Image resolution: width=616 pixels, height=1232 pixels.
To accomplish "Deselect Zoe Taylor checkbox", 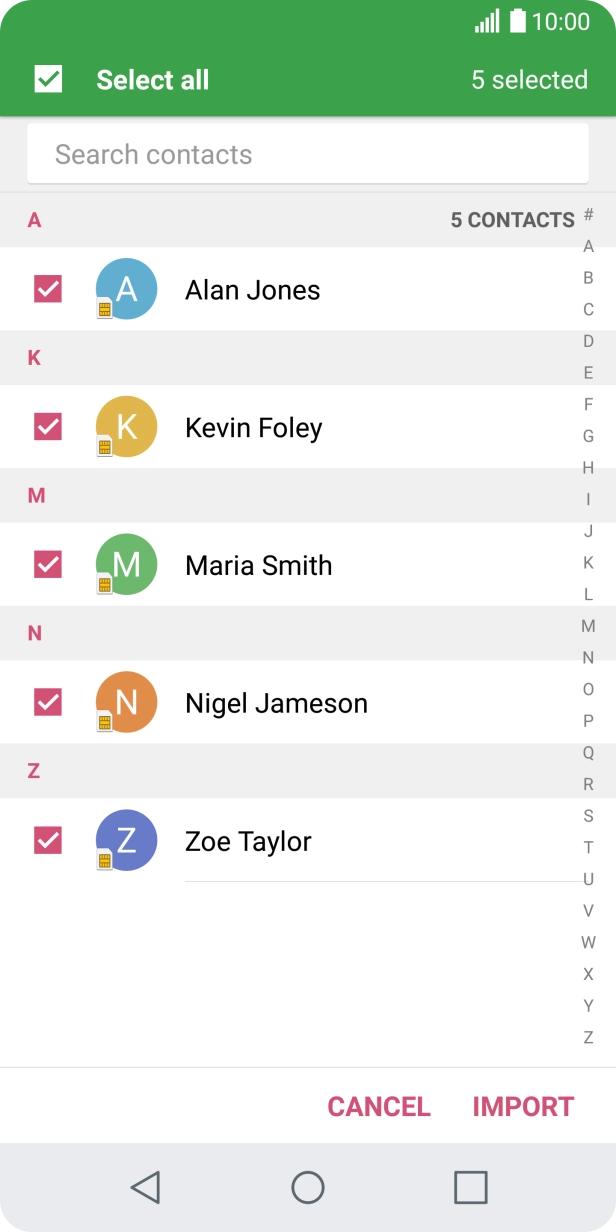I will click(x=48, y=840).
